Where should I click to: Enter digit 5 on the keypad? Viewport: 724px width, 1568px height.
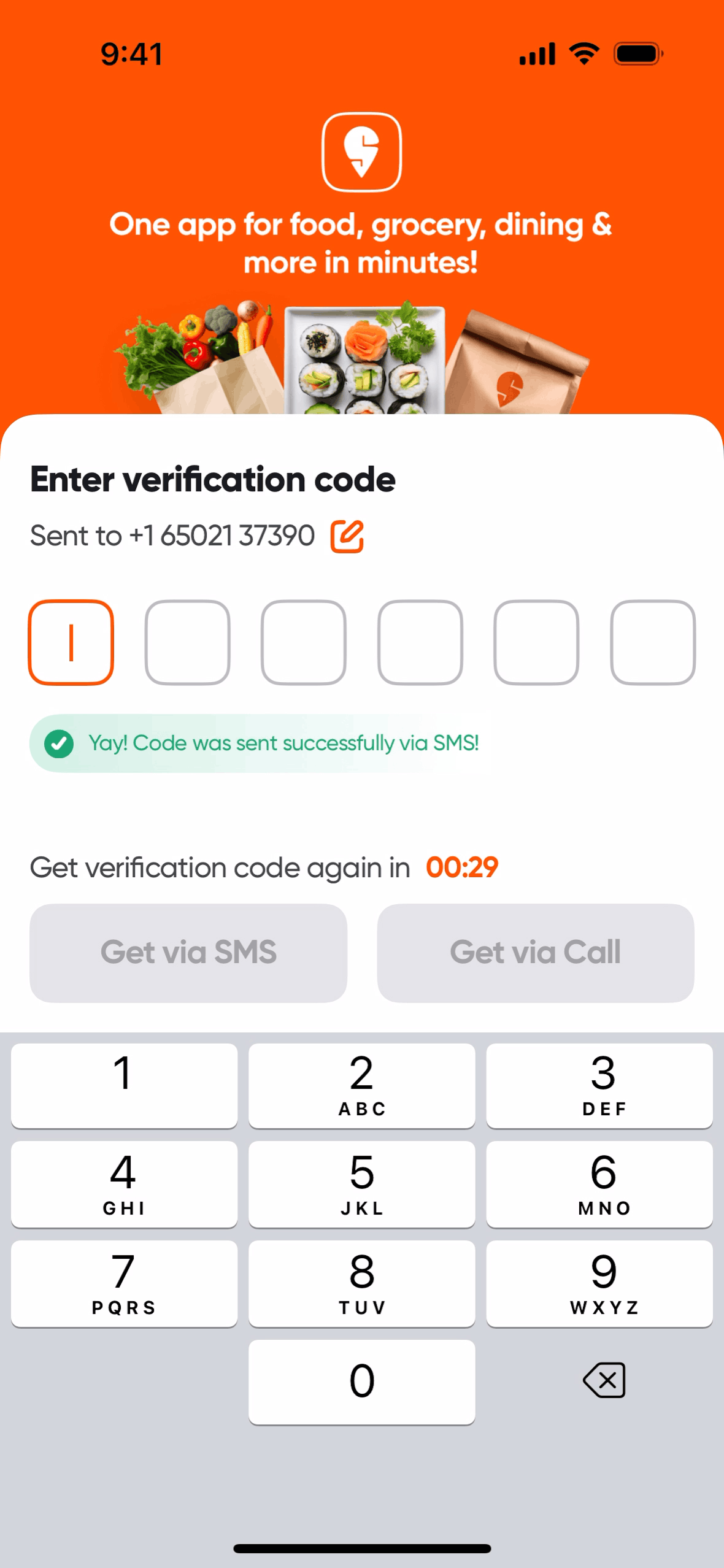[x=361, y=1184]
